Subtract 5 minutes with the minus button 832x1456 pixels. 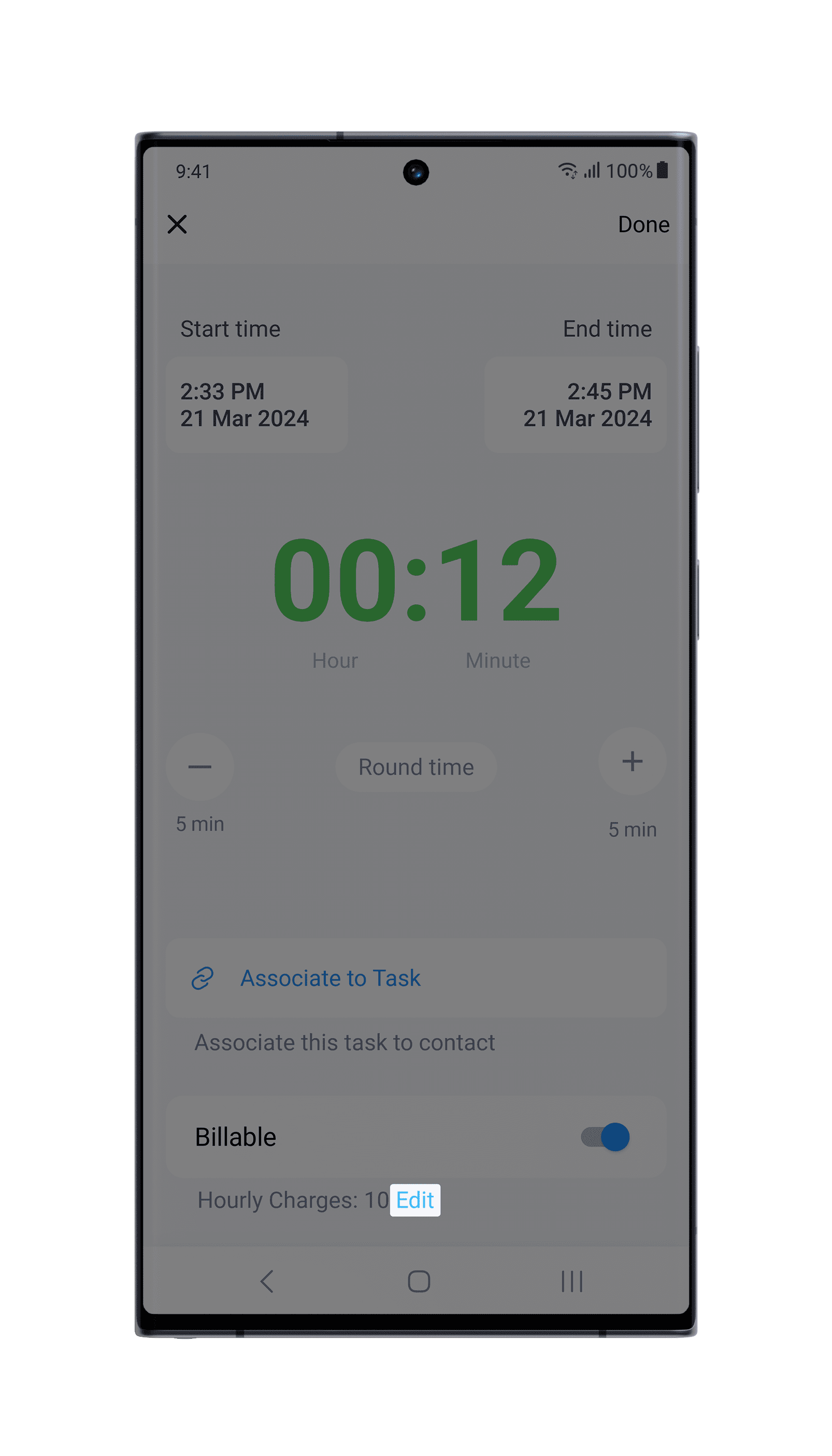[200, 767]
